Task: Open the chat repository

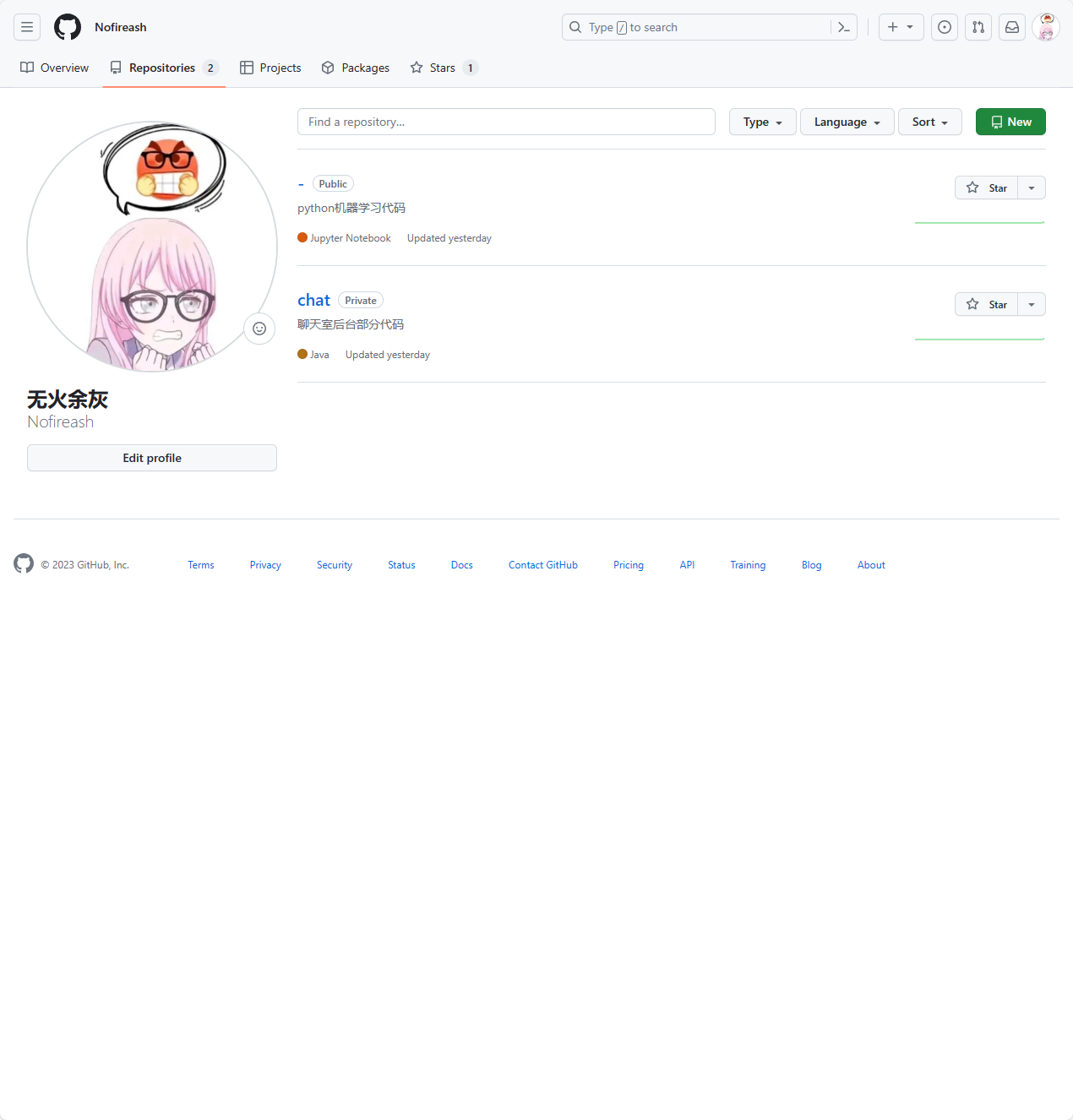Action: click(313, 300)
